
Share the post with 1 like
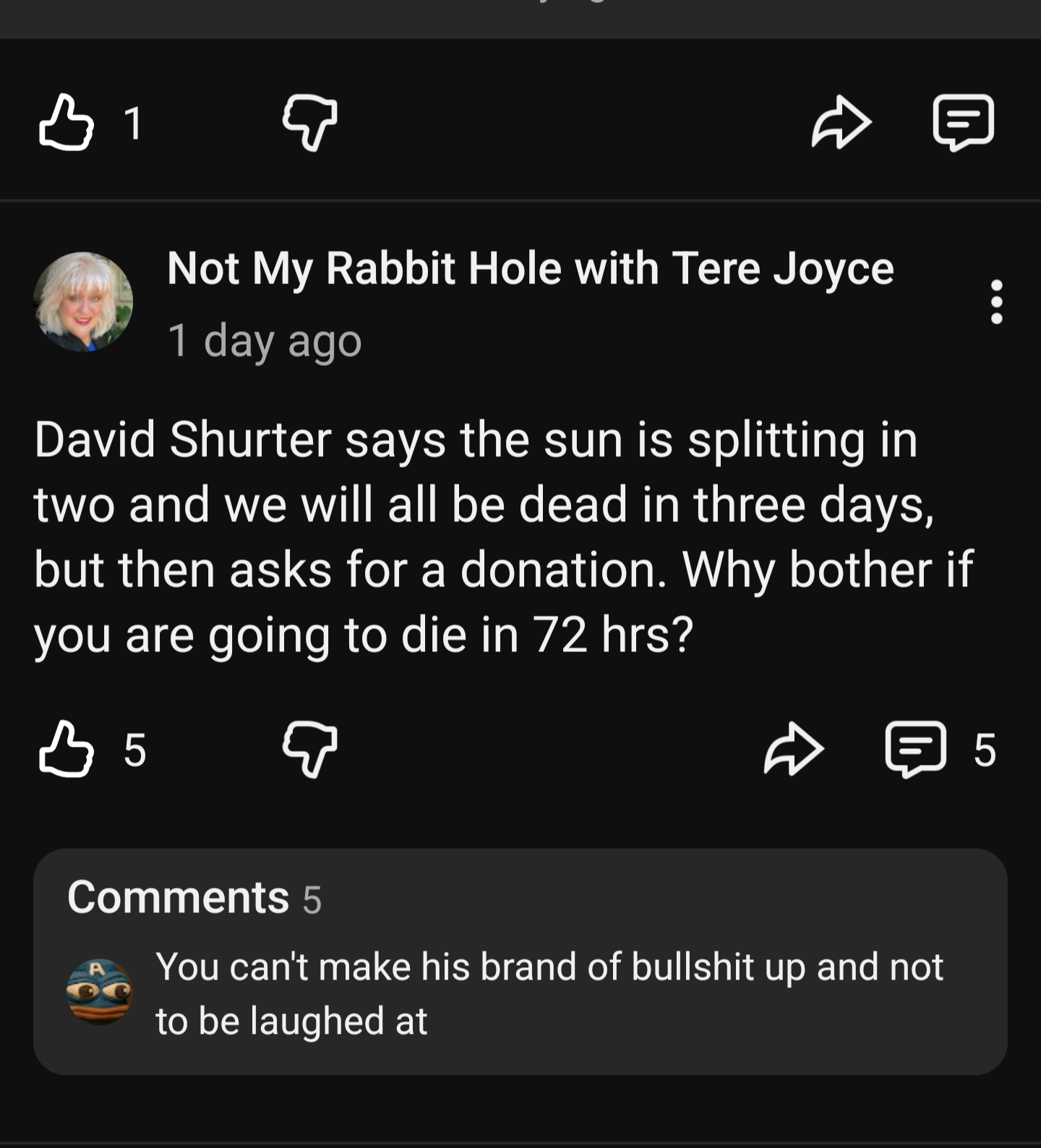(841, 122)
